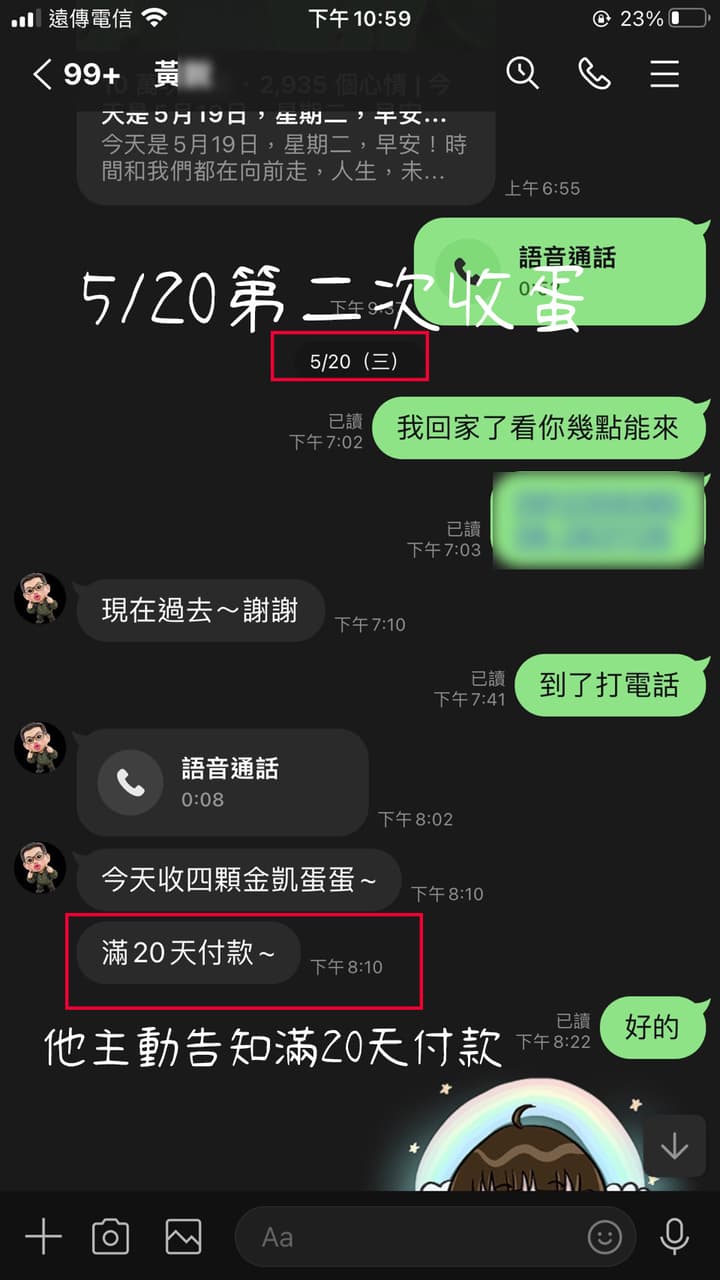Open the emoji sticker picker
Viewport: 720px width, 1280px height.
(604, 1238)
